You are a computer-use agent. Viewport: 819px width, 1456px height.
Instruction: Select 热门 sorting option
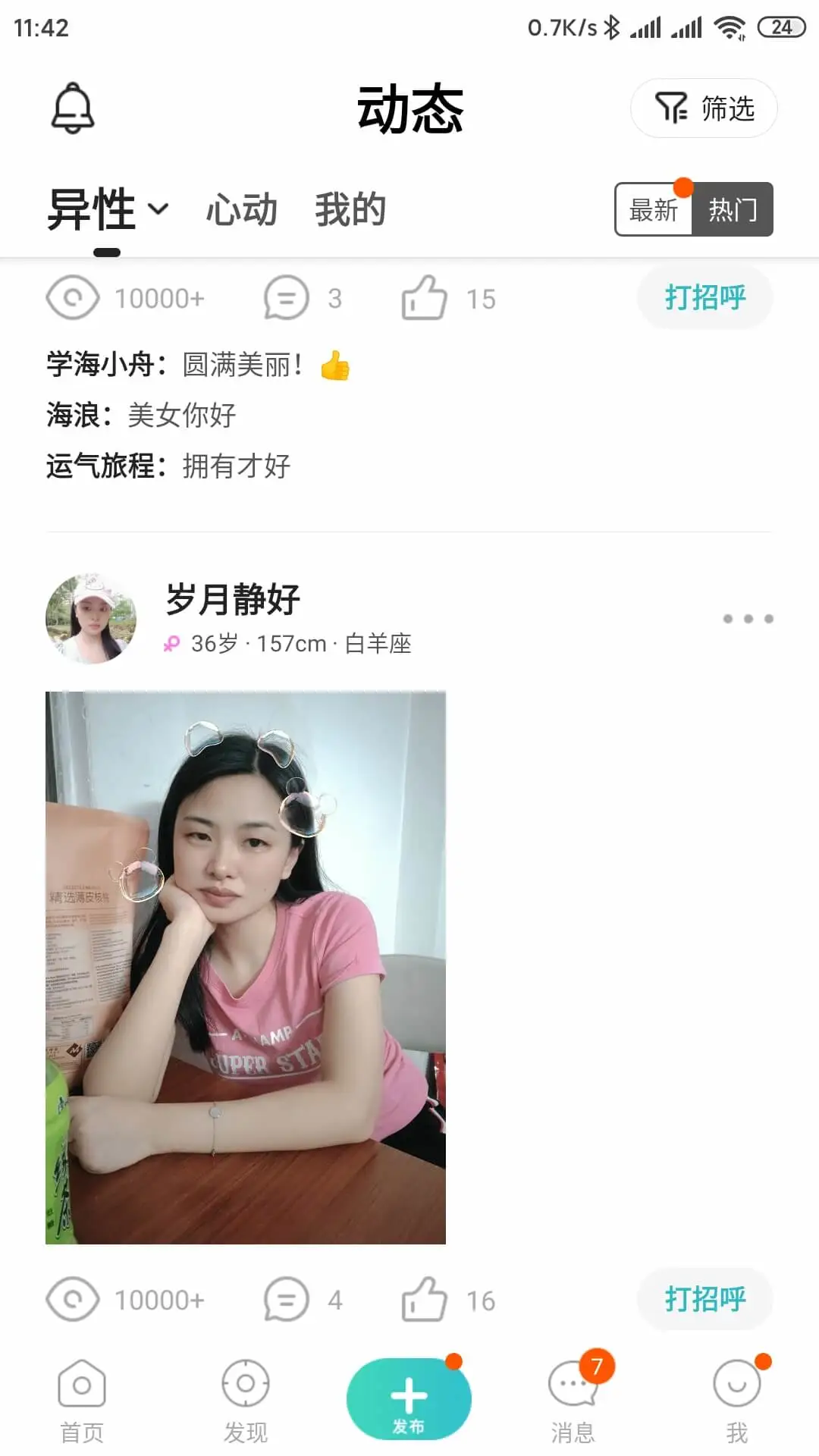click(734, 210)
